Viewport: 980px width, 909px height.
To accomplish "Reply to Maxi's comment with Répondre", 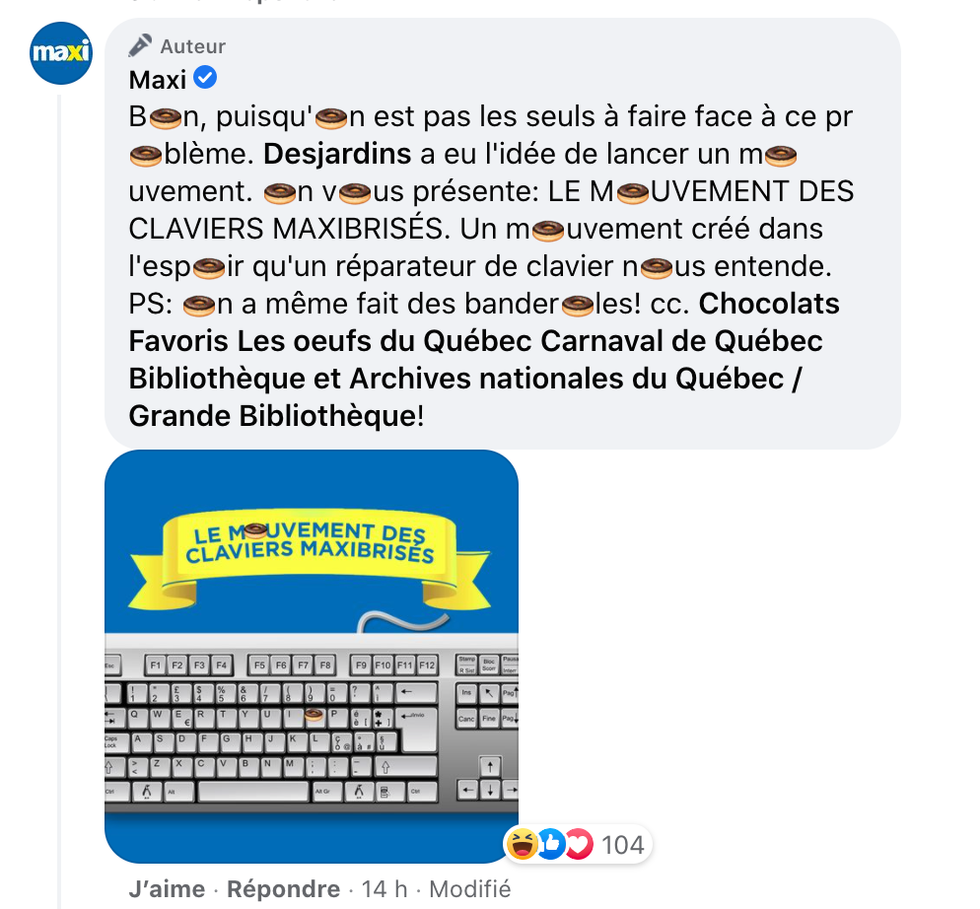I will [x=283, y=889].
